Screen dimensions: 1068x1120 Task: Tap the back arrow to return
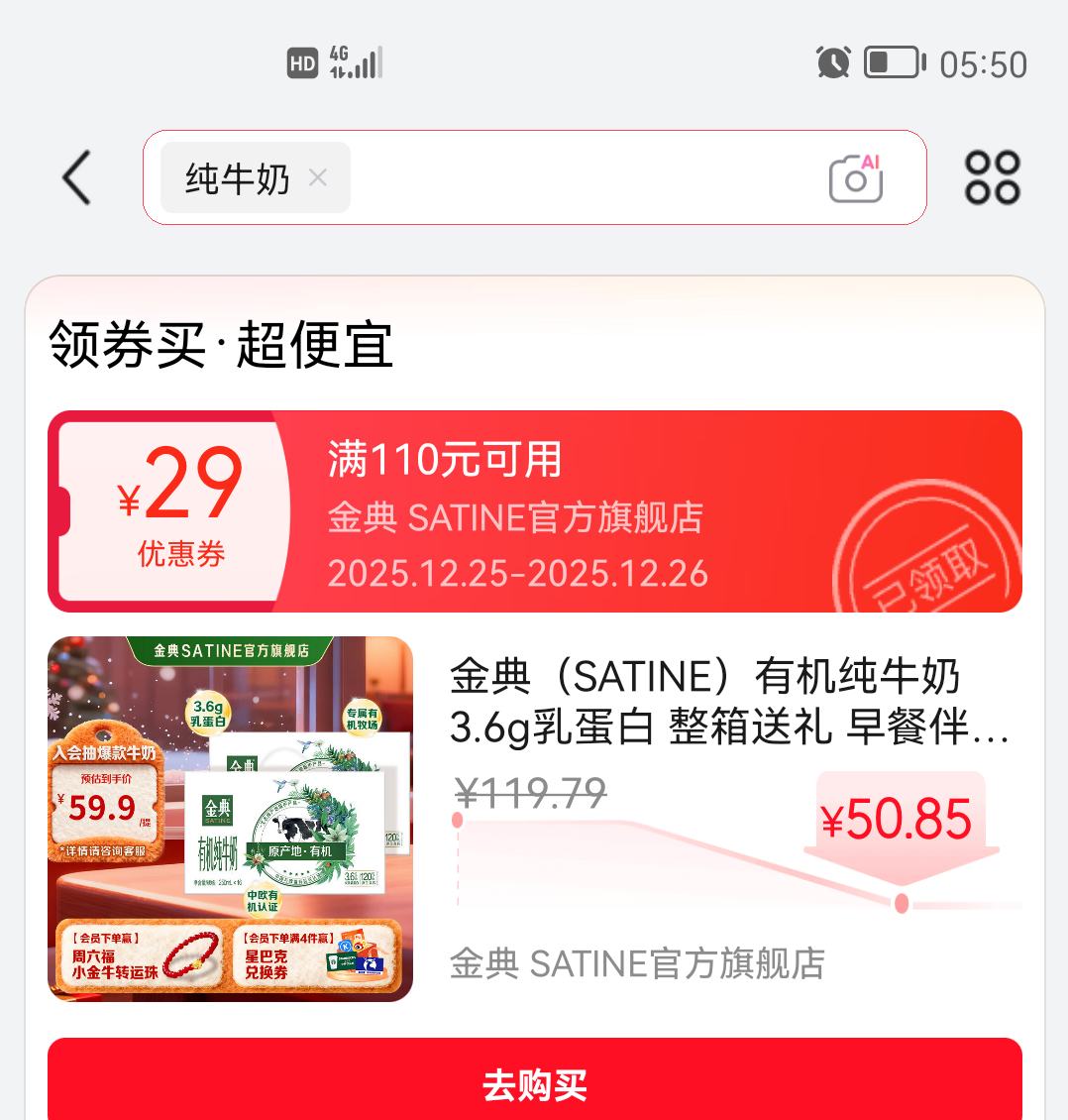point(75,177)
